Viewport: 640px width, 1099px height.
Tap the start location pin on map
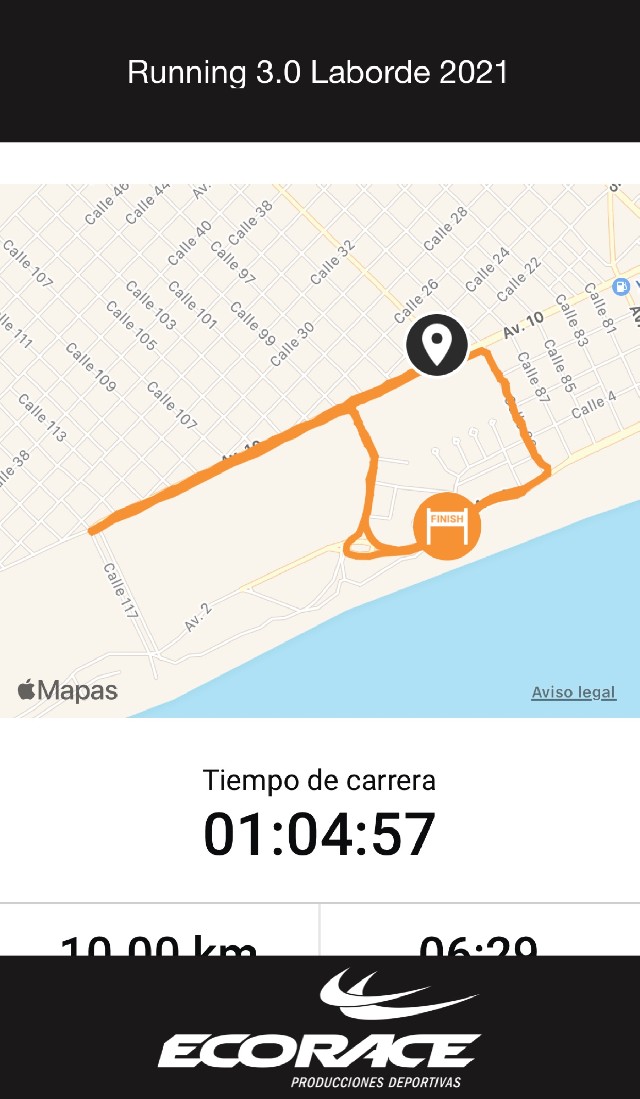click(x=436, y=345)
